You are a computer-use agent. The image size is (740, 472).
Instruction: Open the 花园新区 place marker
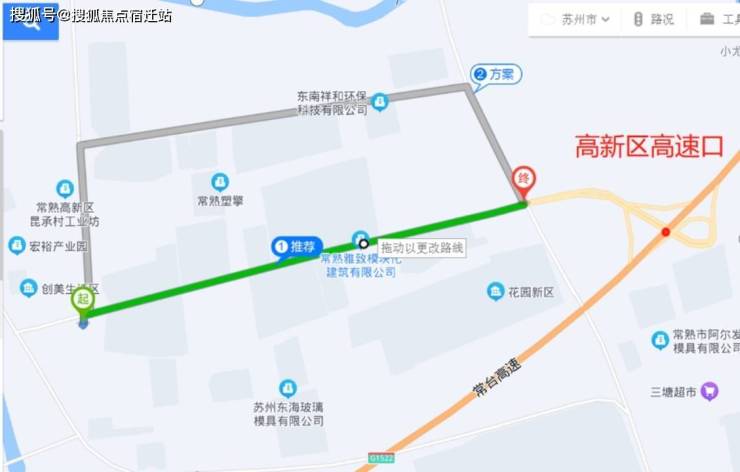click(x=495, y=291)
